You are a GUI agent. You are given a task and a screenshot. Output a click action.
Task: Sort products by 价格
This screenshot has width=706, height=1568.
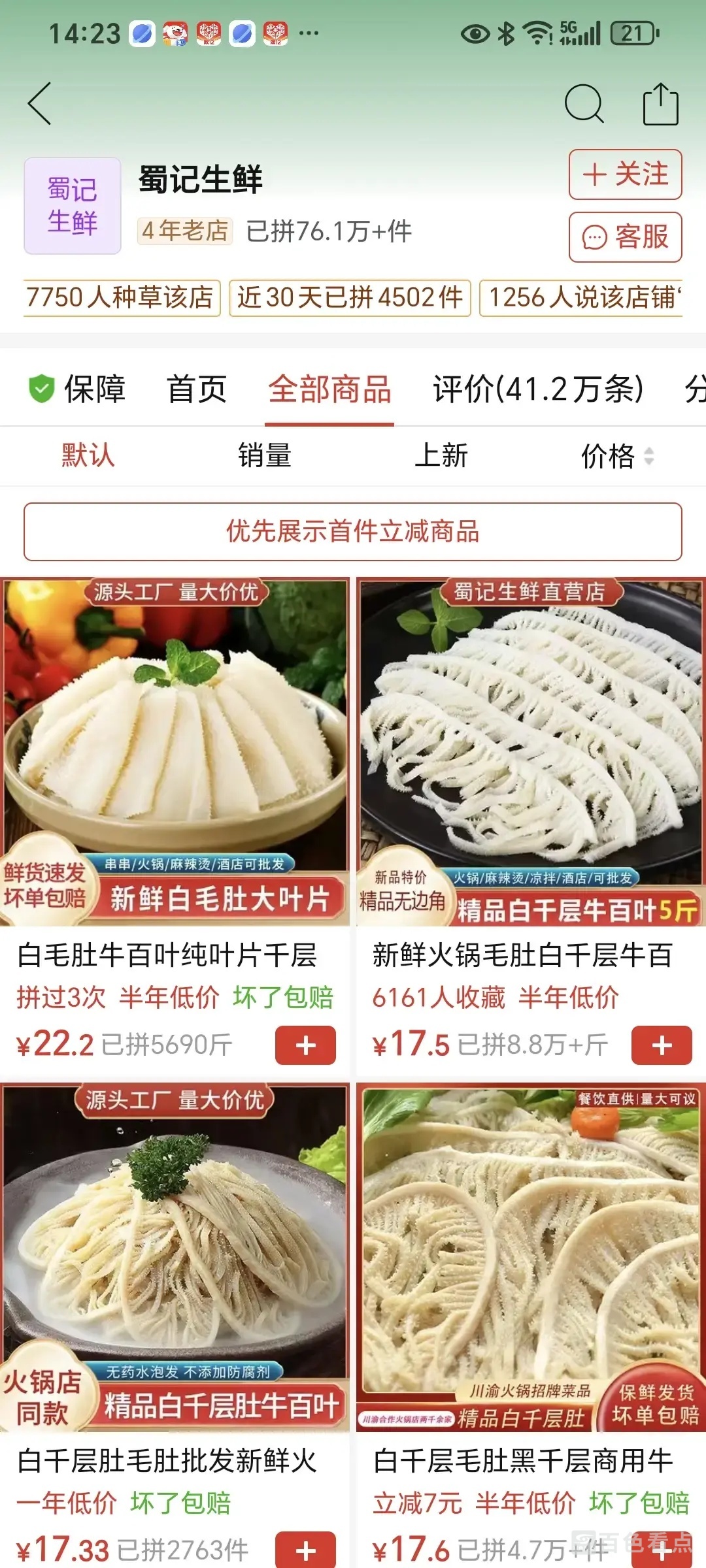click(616, 455)
